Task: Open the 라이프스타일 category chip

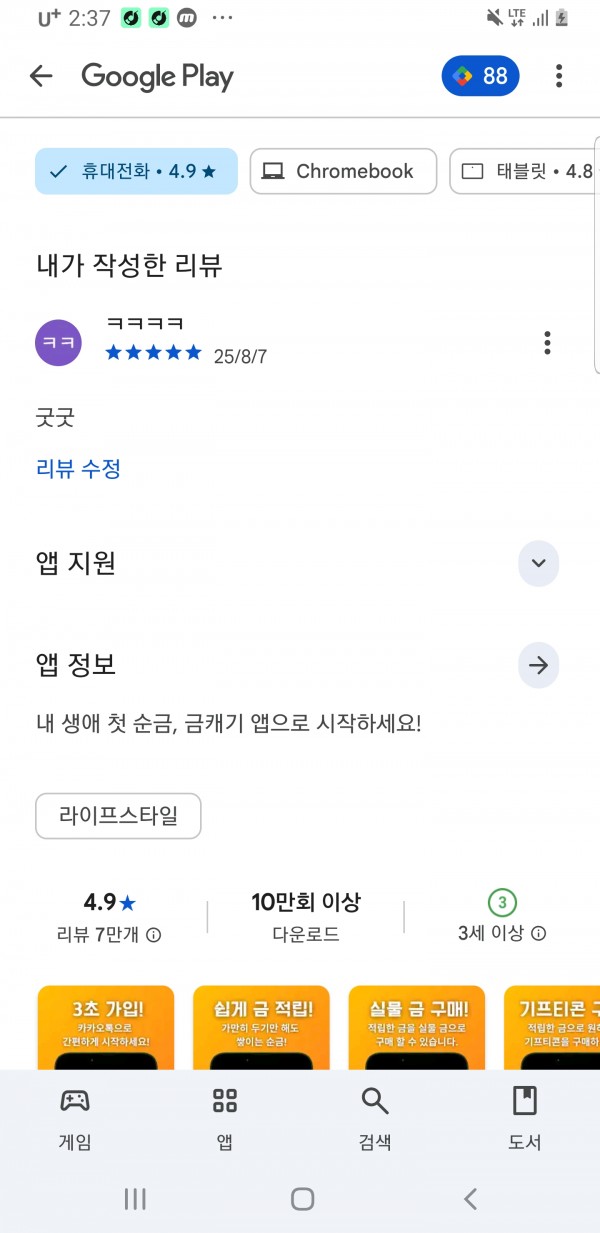Action: coord(118,816)
